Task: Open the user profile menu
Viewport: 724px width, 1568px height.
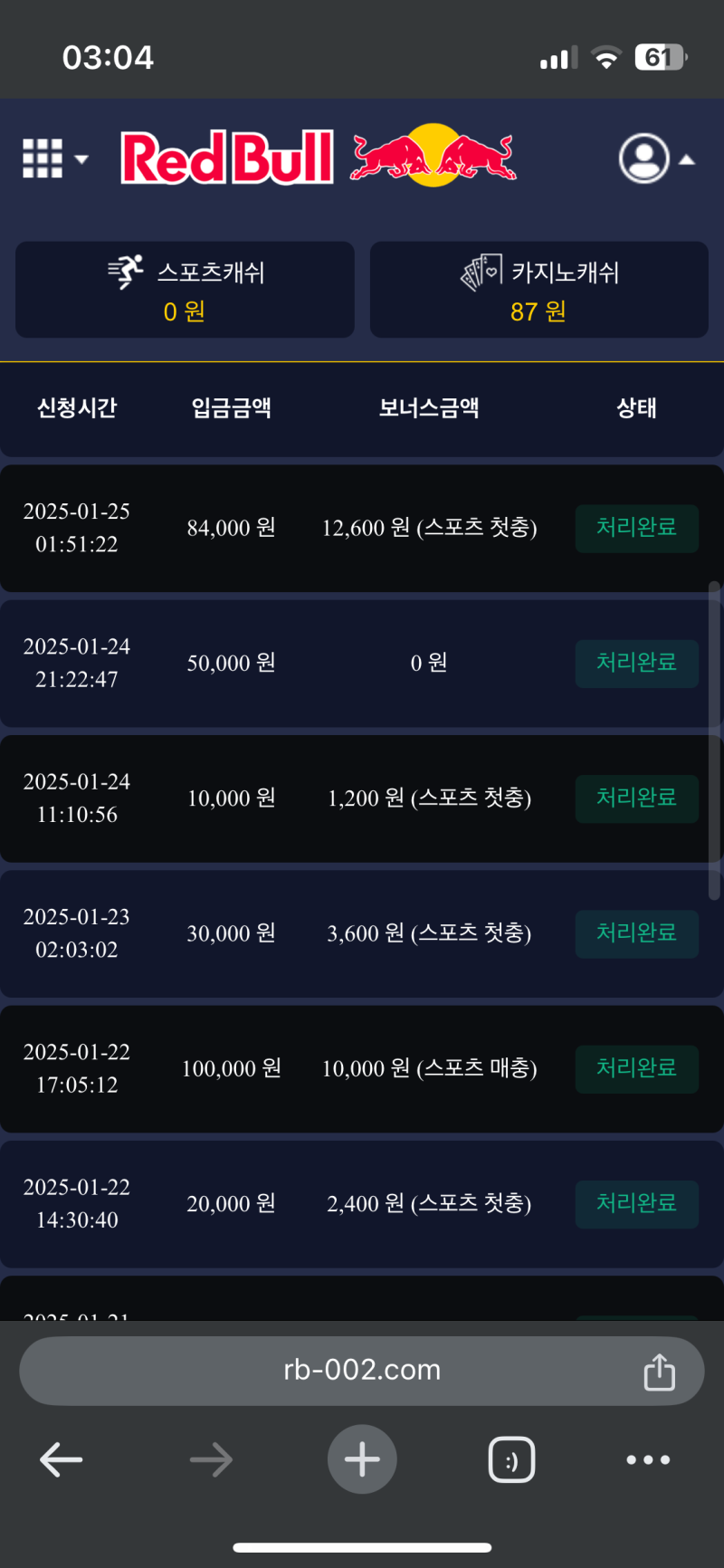Action: pyautogui.click(x=655, y=159)
